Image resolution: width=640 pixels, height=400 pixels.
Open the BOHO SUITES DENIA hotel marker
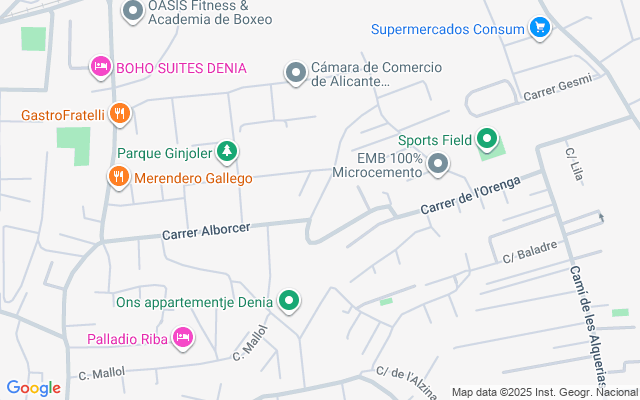100,67
